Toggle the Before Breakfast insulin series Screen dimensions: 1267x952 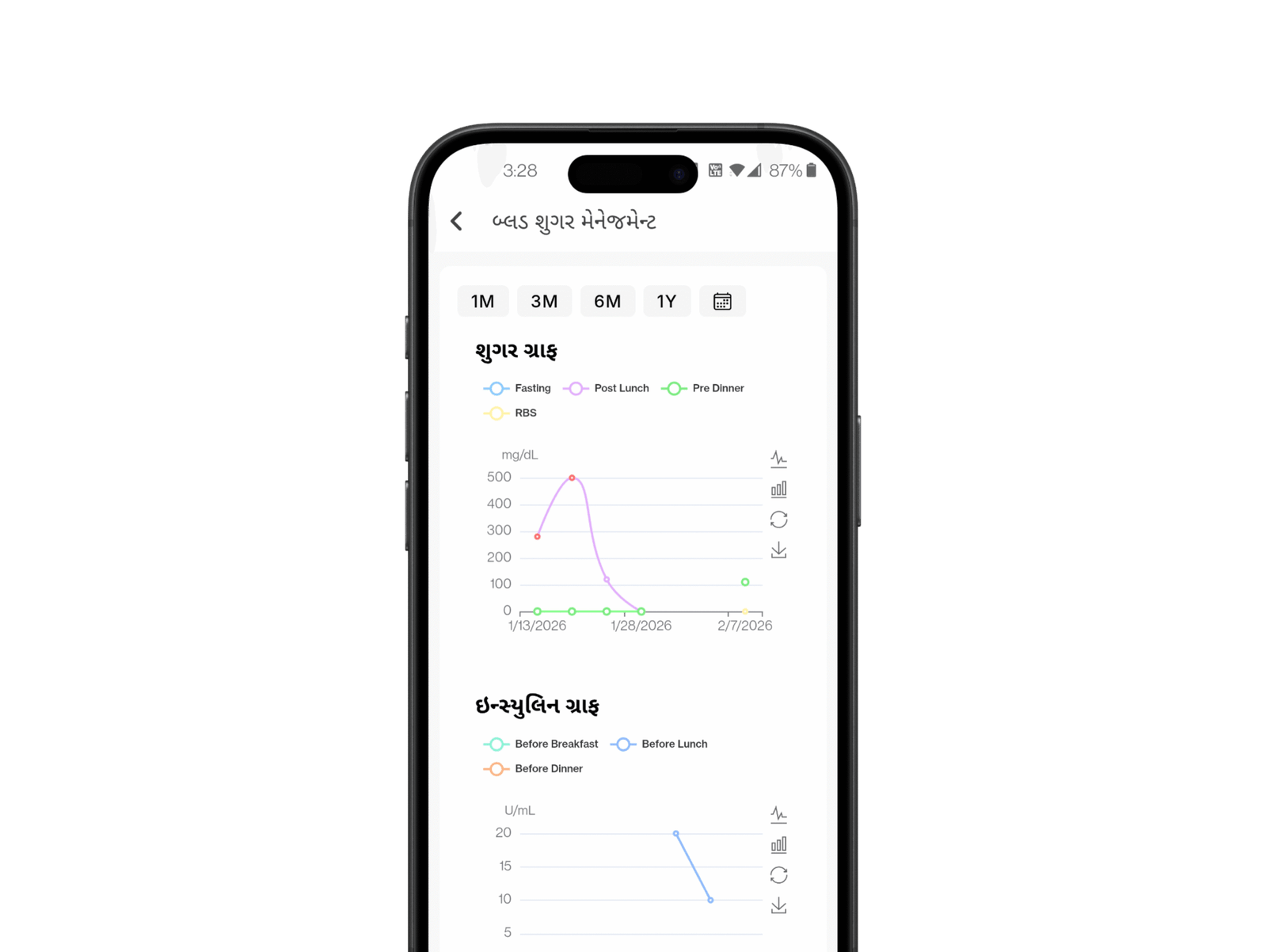[x=541, y=744]
